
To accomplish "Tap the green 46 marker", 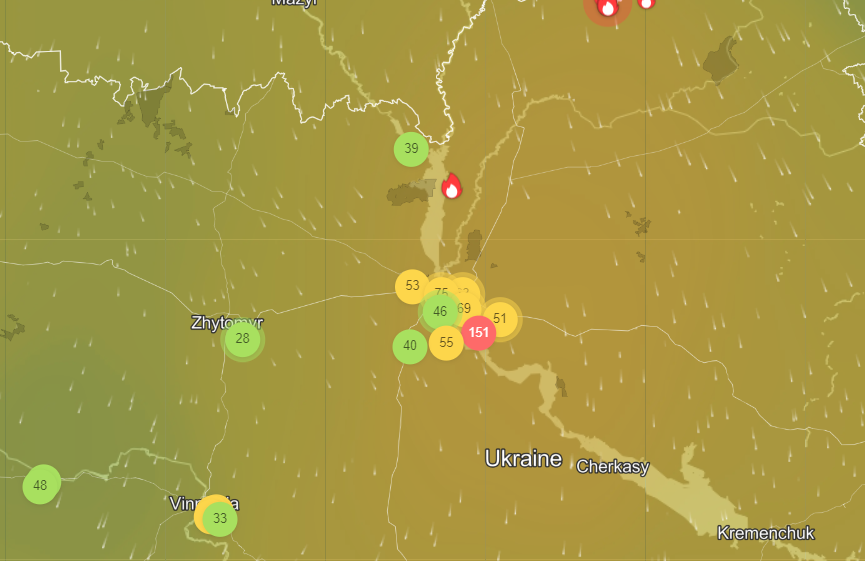I will pos(440,311).
